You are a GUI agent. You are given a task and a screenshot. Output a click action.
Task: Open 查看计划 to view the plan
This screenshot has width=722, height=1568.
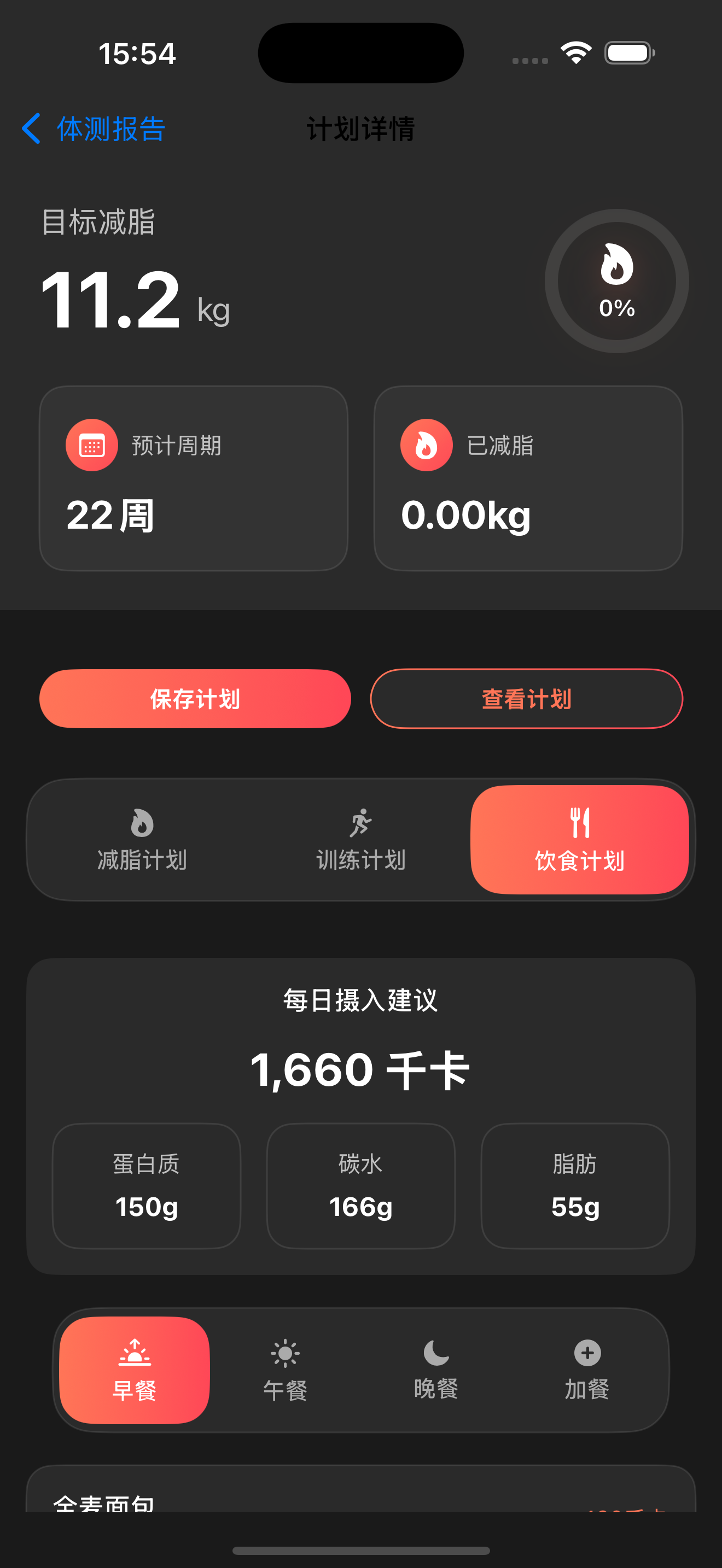tap(526, 698)
